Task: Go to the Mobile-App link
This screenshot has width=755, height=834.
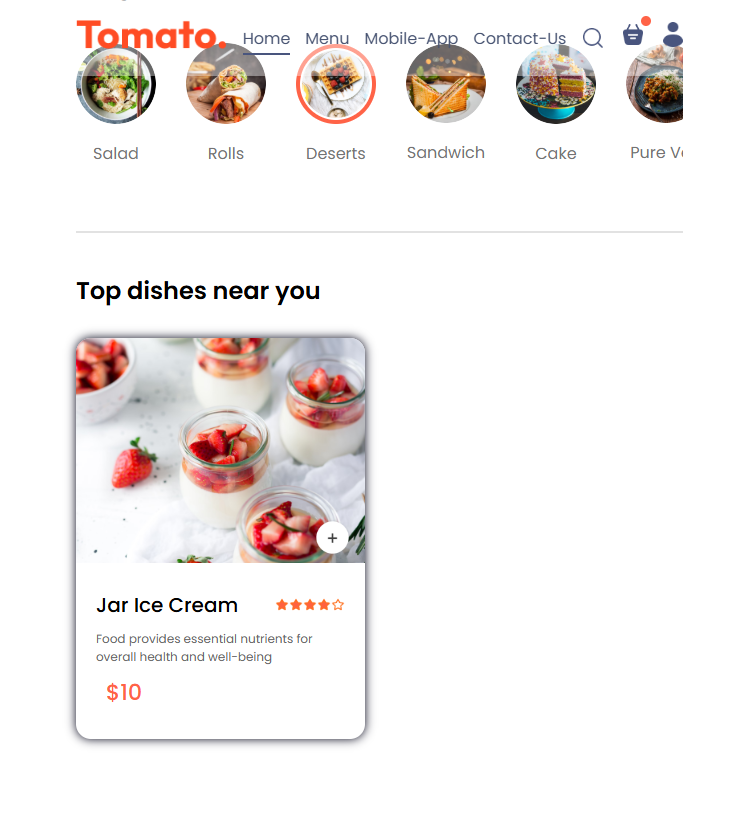Action: click(411, 39)
